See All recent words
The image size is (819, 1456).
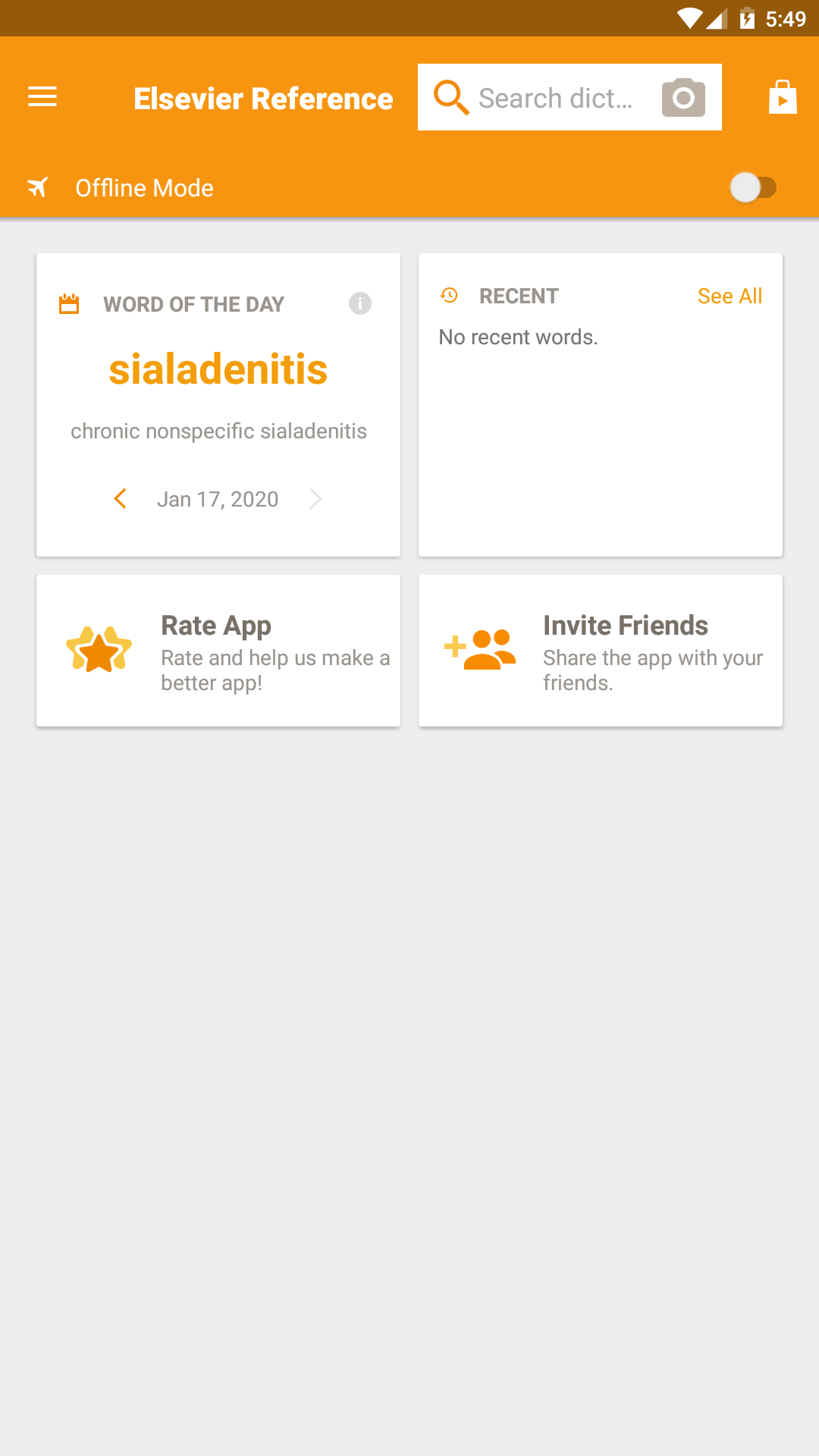point(730,296)
